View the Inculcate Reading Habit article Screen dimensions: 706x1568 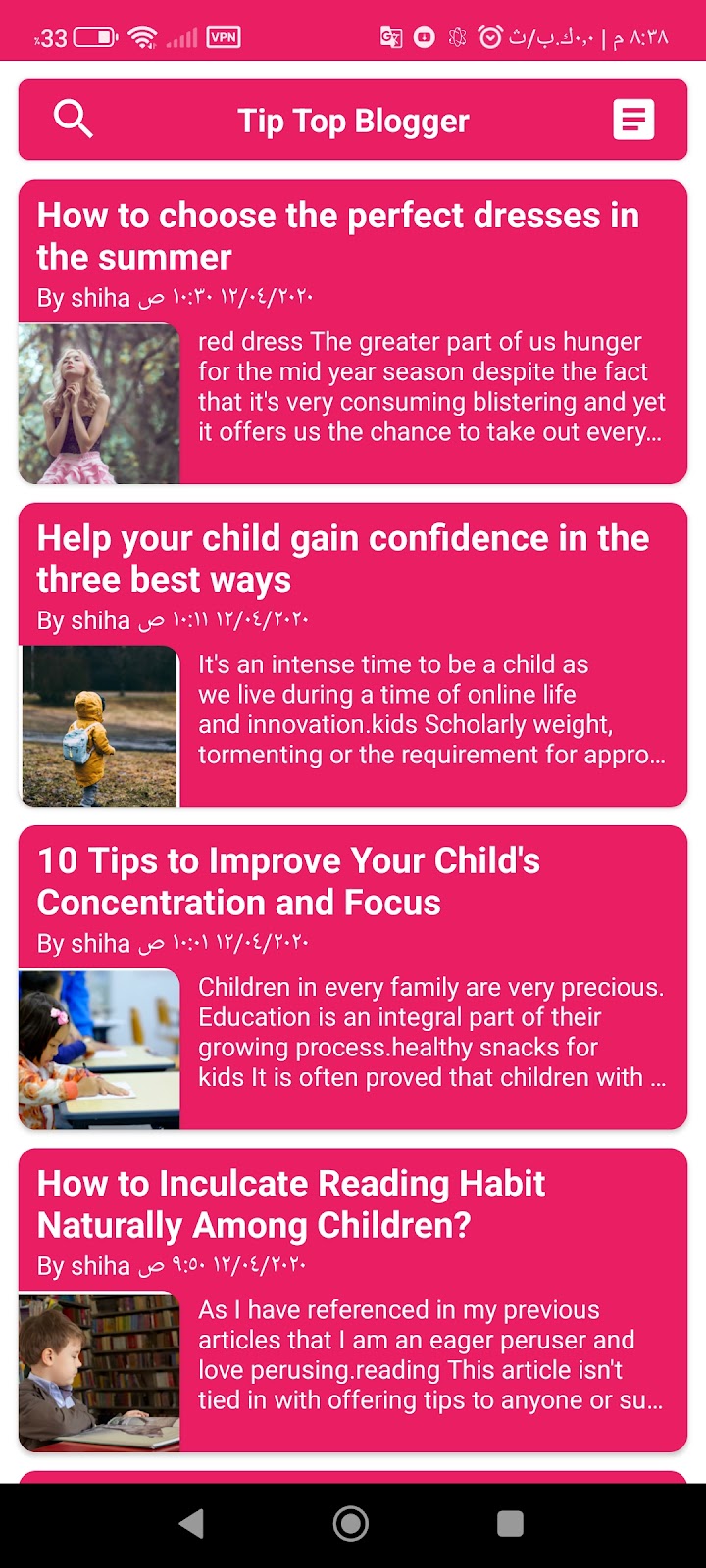click(x=290, y=1203)
